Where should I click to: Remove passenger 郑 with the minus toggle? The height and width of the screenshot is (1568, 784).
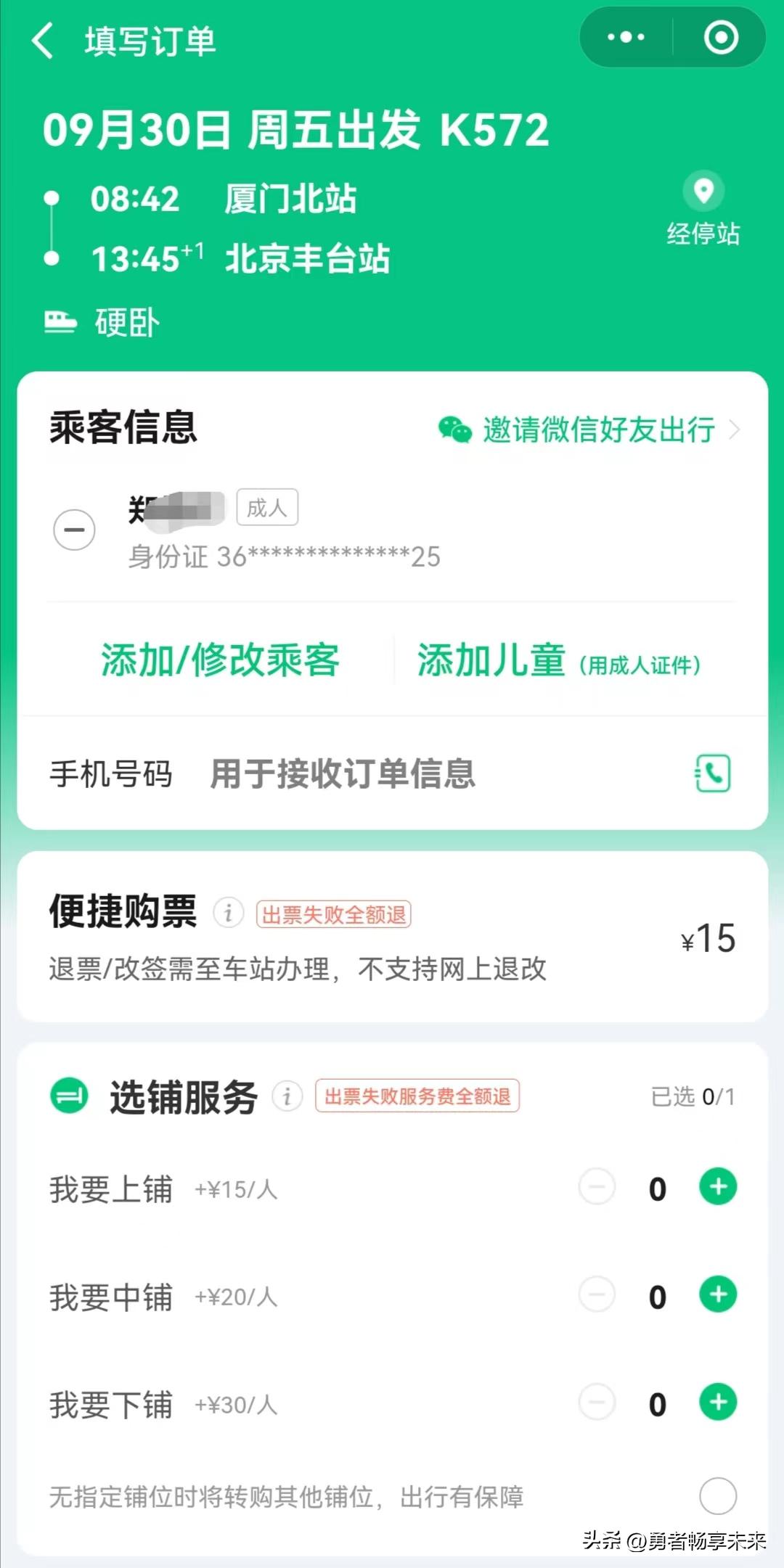[x=75, y=530]
